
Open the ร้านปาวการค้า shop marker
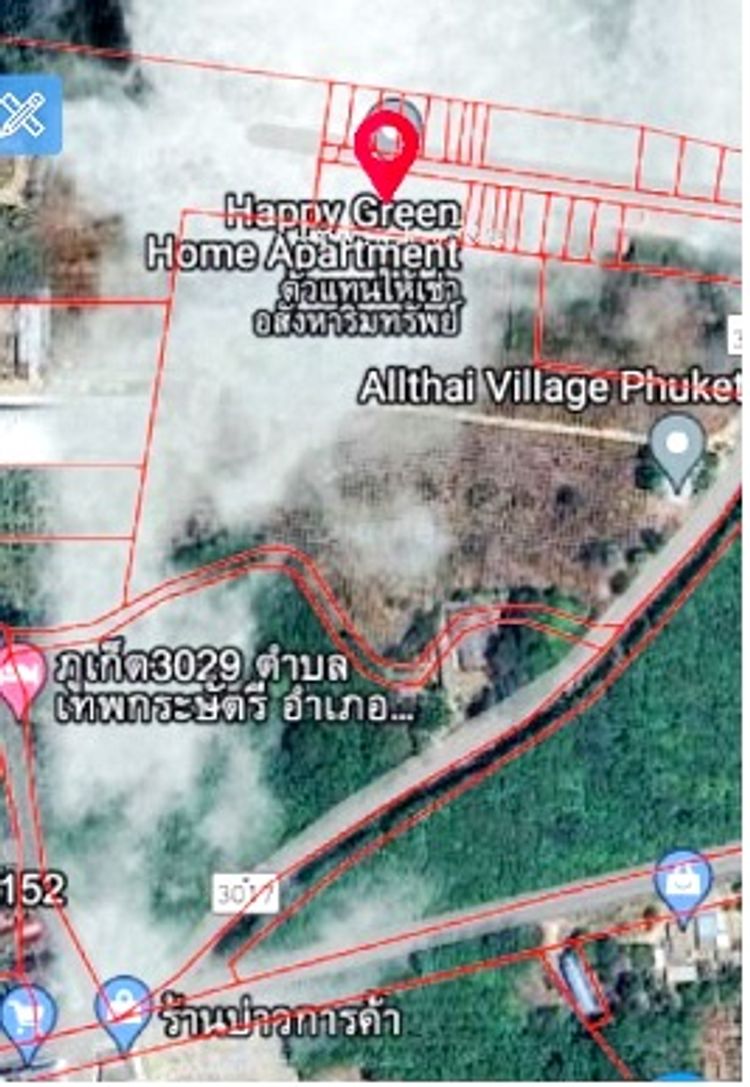click(124, 1010)
